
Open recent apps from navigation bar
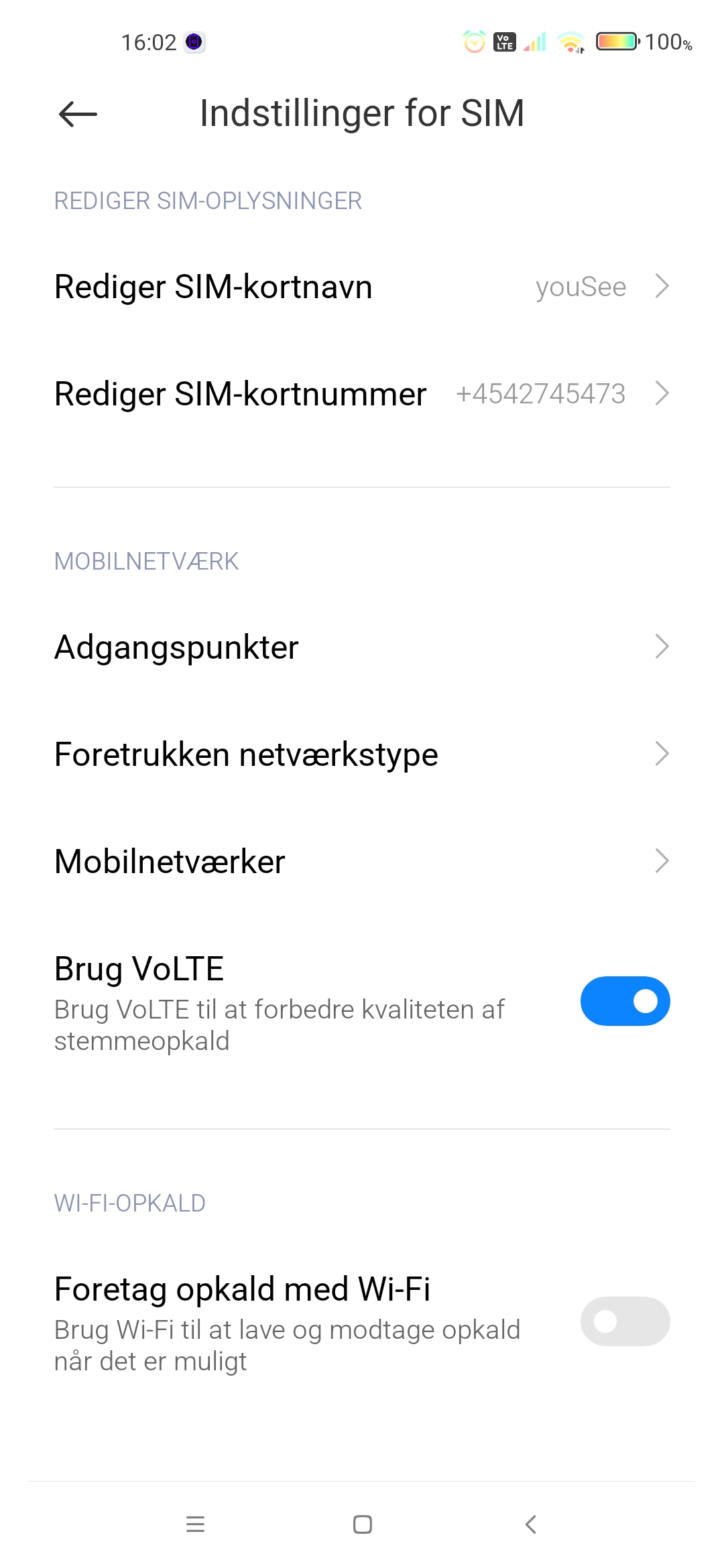[195, 1524]
